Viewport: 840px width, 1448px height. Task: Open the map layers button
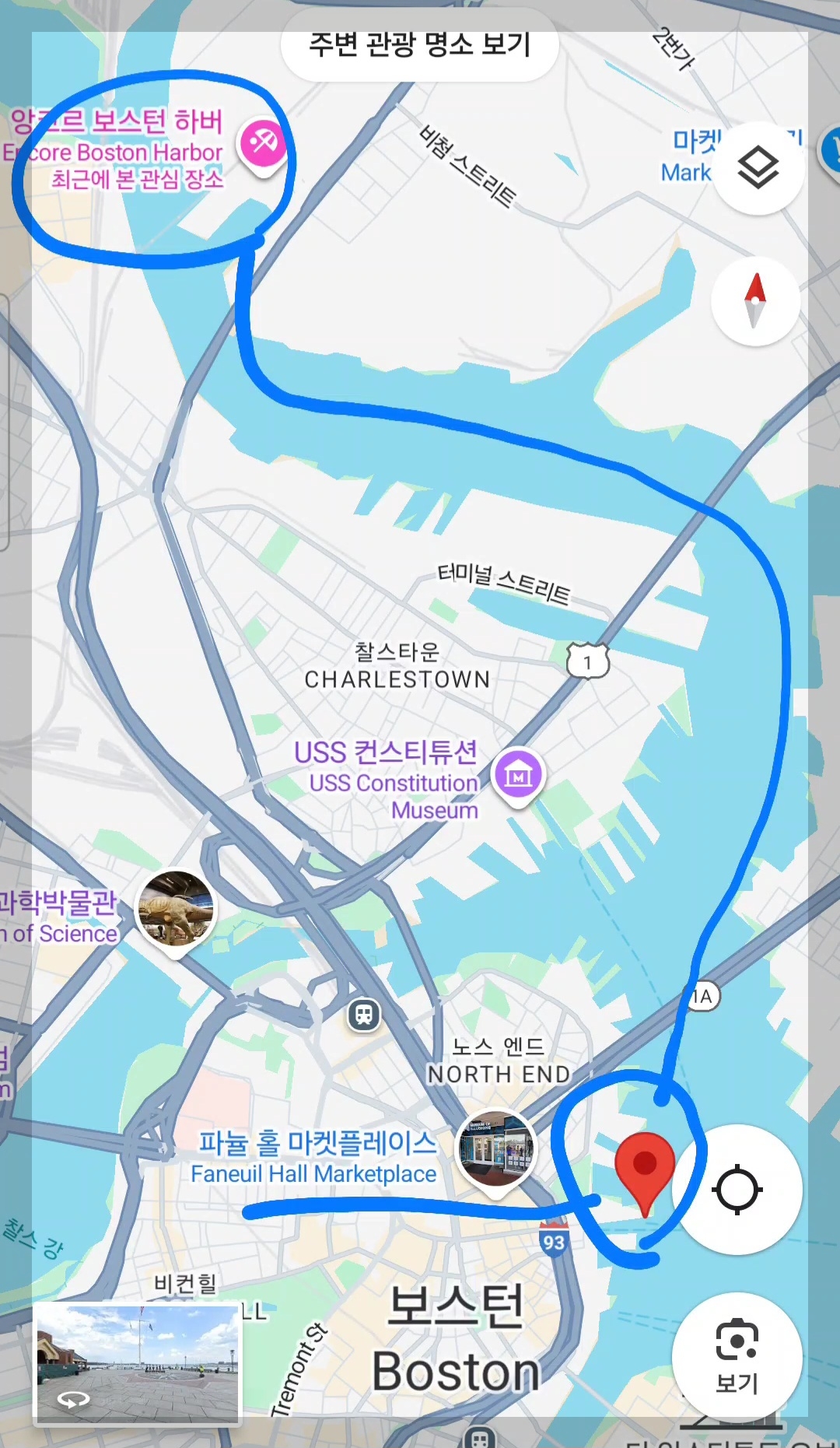pos(758,168)
